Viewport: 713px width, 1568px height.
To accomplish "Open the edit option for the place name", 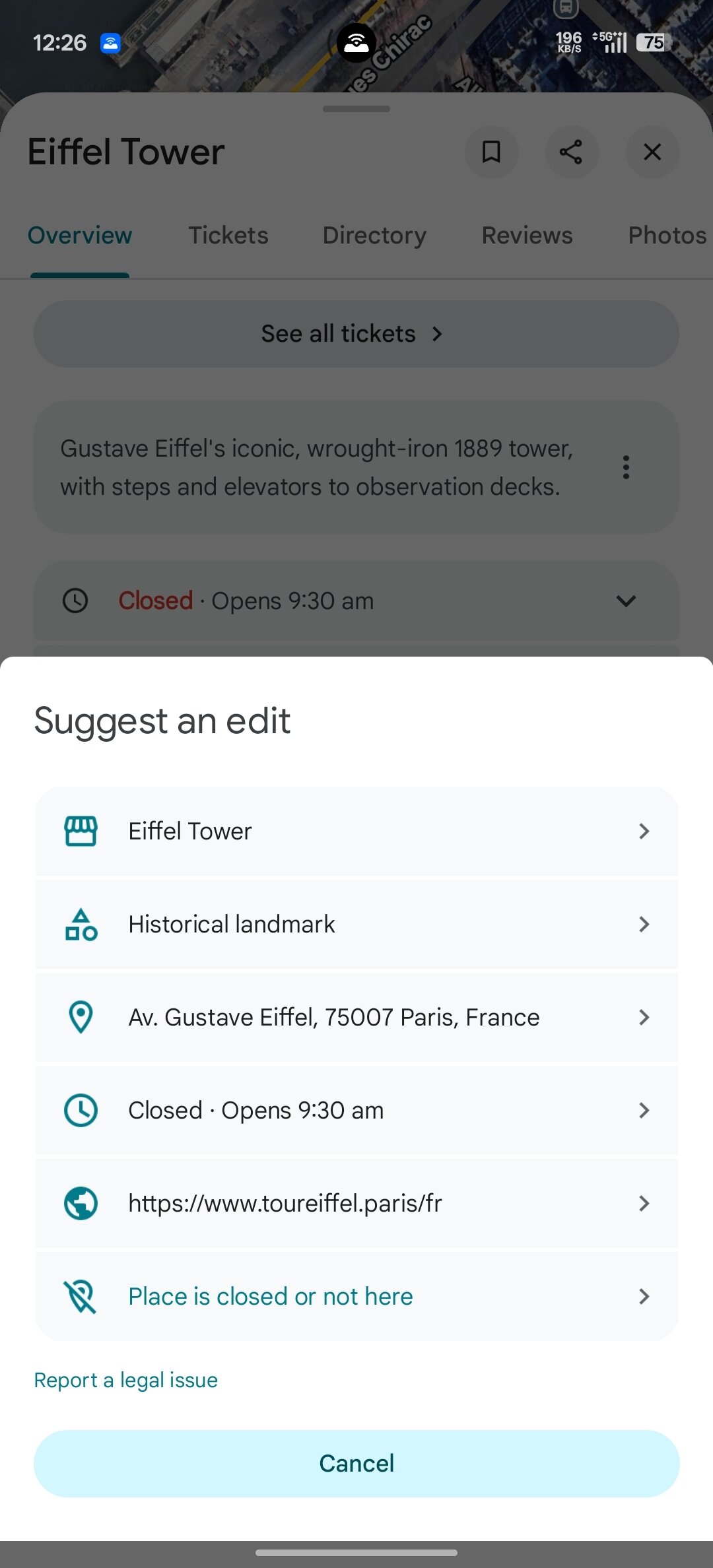I will tap(645, 831).
